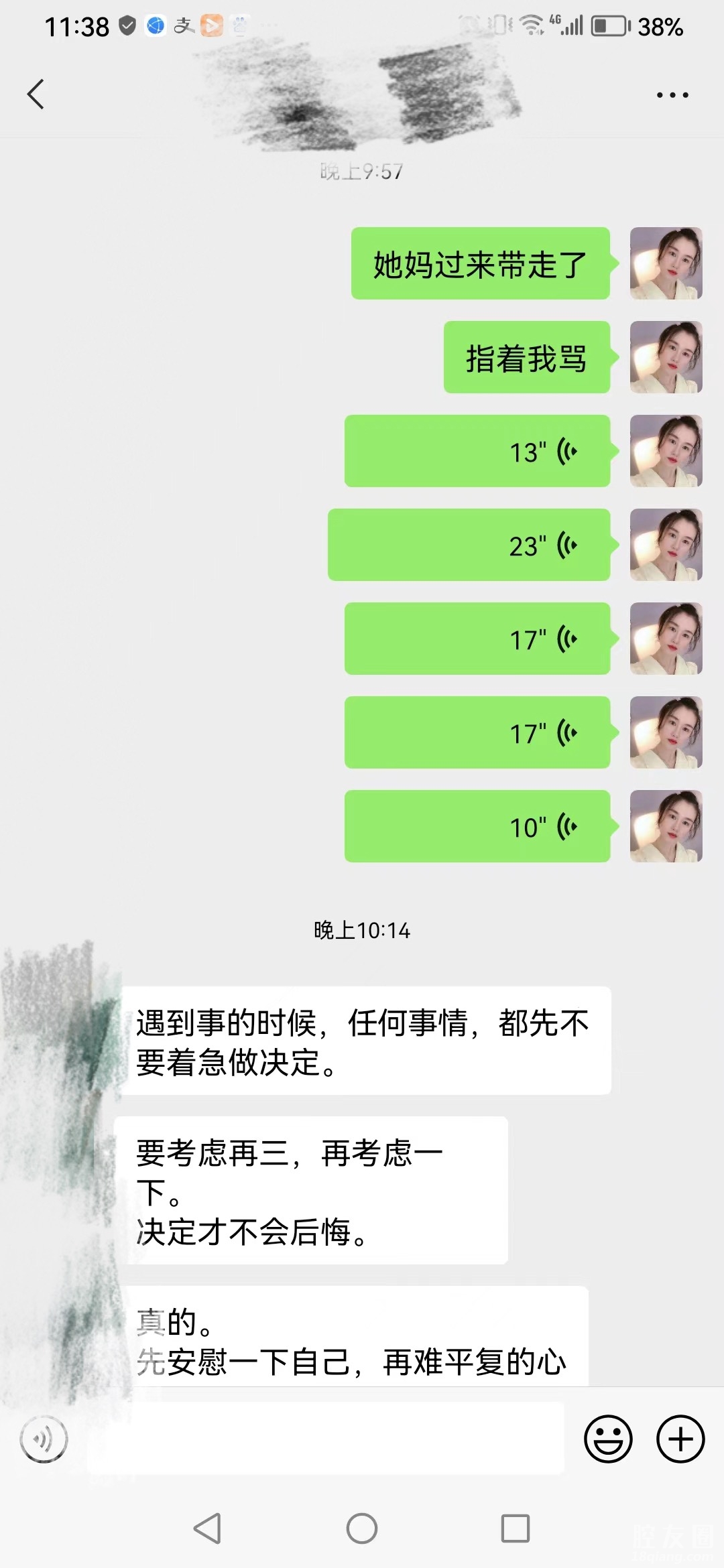
Task: Tap the message text input field
Action: coord(326,1439)
